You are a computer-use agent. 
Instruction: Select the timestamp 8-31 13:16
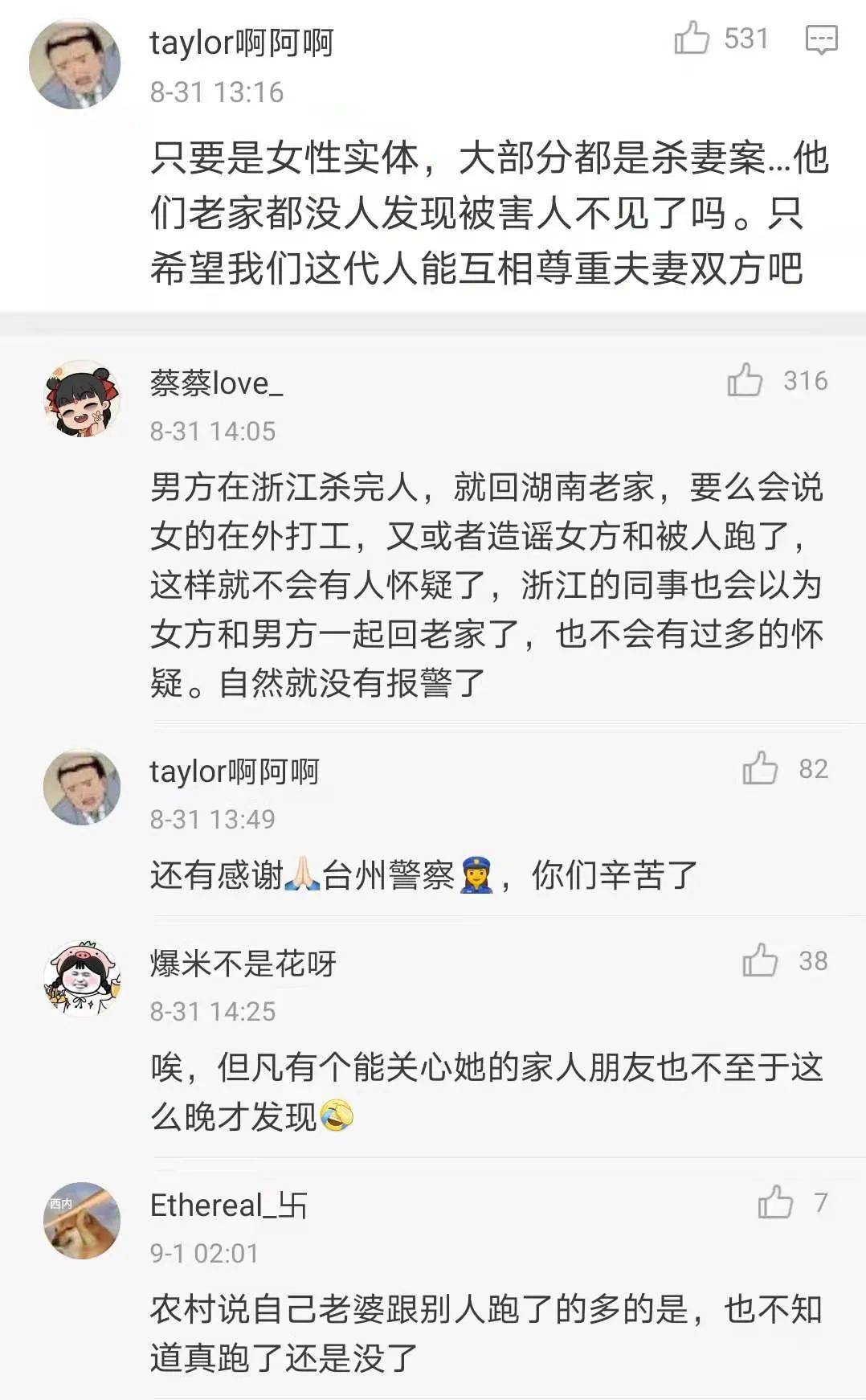click(214, 91)
